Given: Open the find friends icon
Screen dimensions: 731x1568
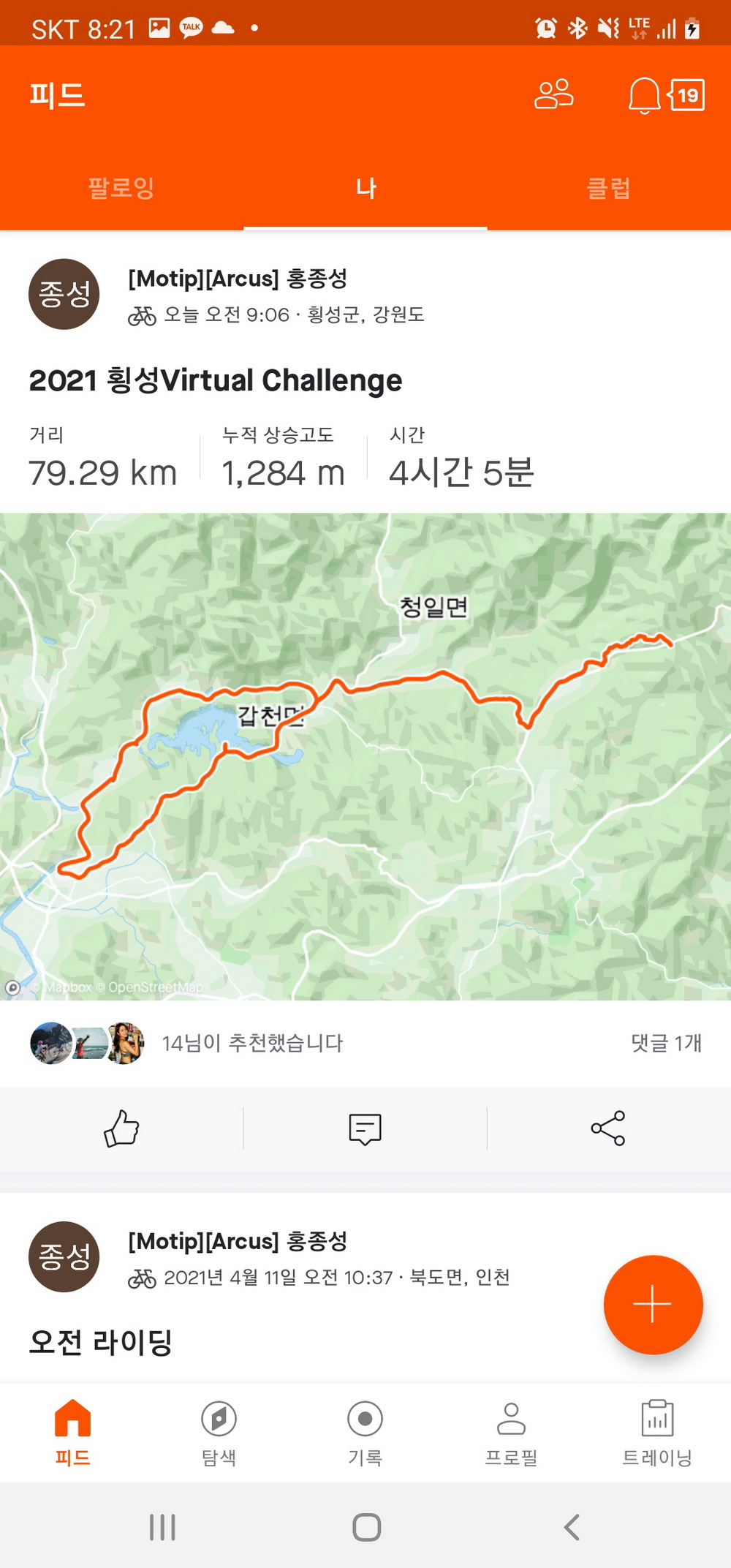Looking at the screenshot, I should tap(554, 94).
